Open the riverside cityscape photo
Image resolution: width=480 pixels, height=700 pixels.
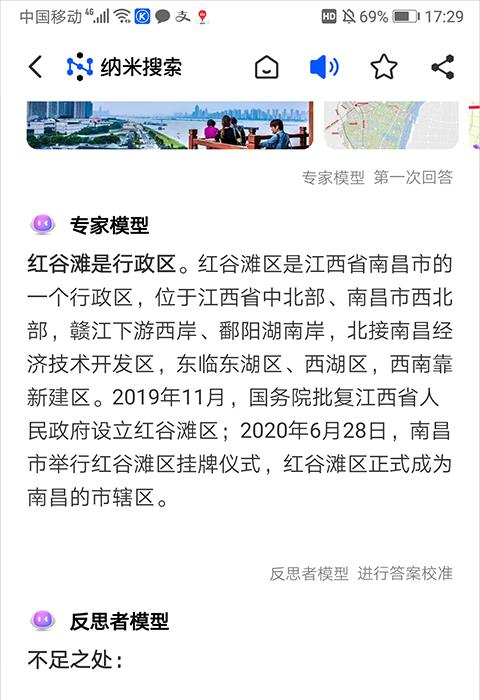click(170, 125)
